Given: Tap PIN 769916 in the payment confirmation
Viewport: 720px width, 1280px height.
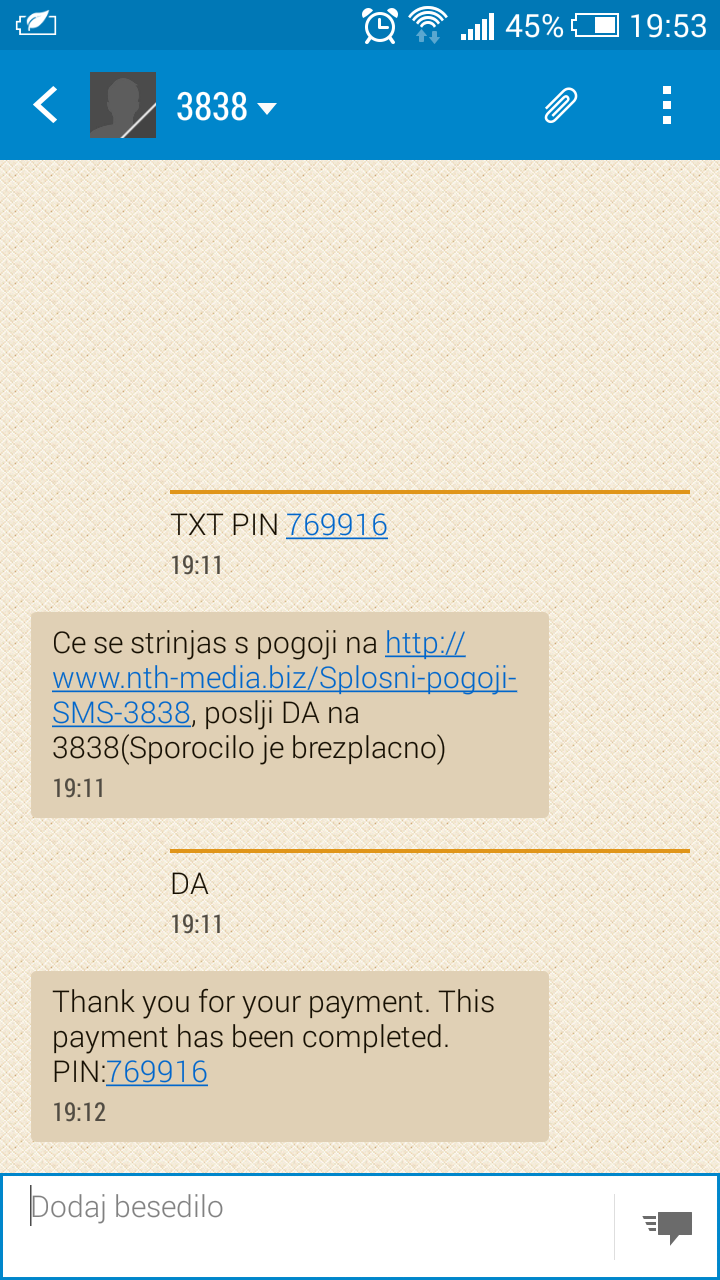Looking at the screenshot, I should tap(157, 1072).
